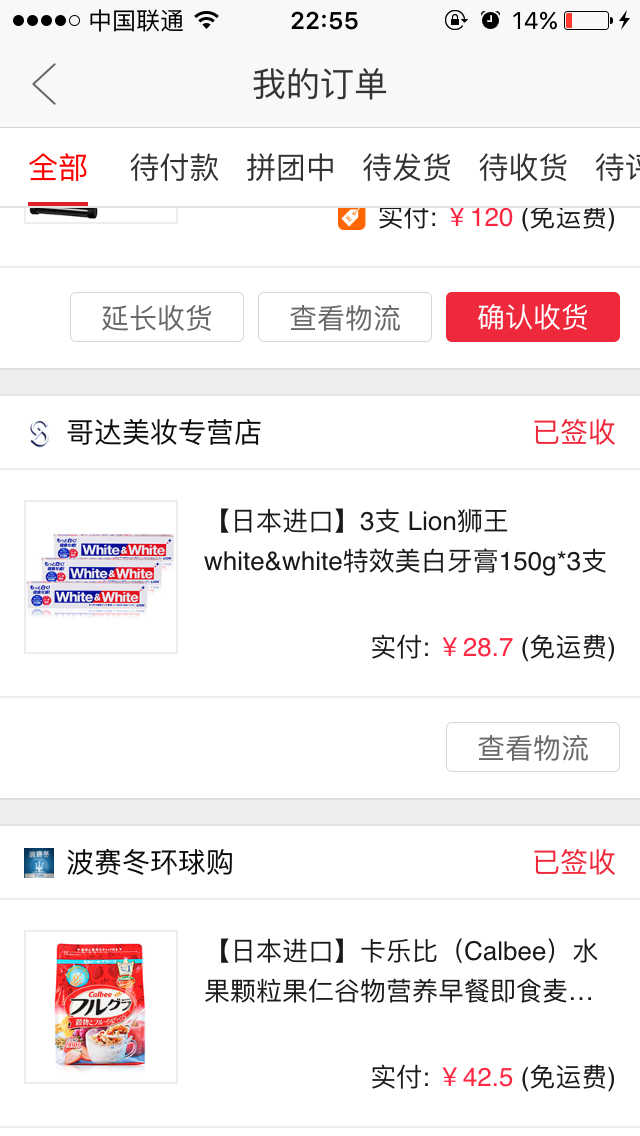View logistics for the ￥120 order
The image size is (640, 1136).
[x=345, y=318]
